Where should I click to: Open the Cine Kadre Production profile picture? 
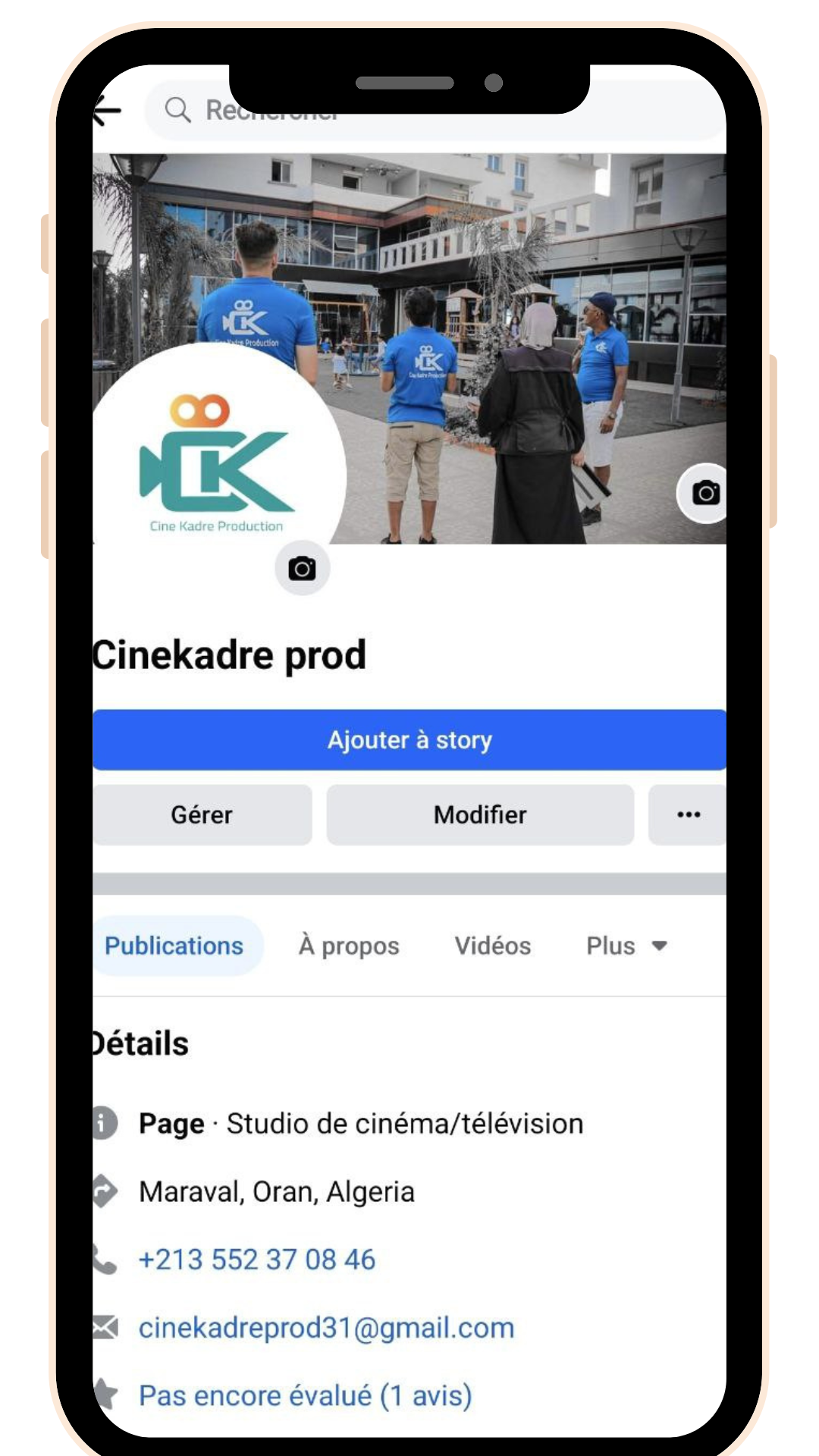point(216,463)
